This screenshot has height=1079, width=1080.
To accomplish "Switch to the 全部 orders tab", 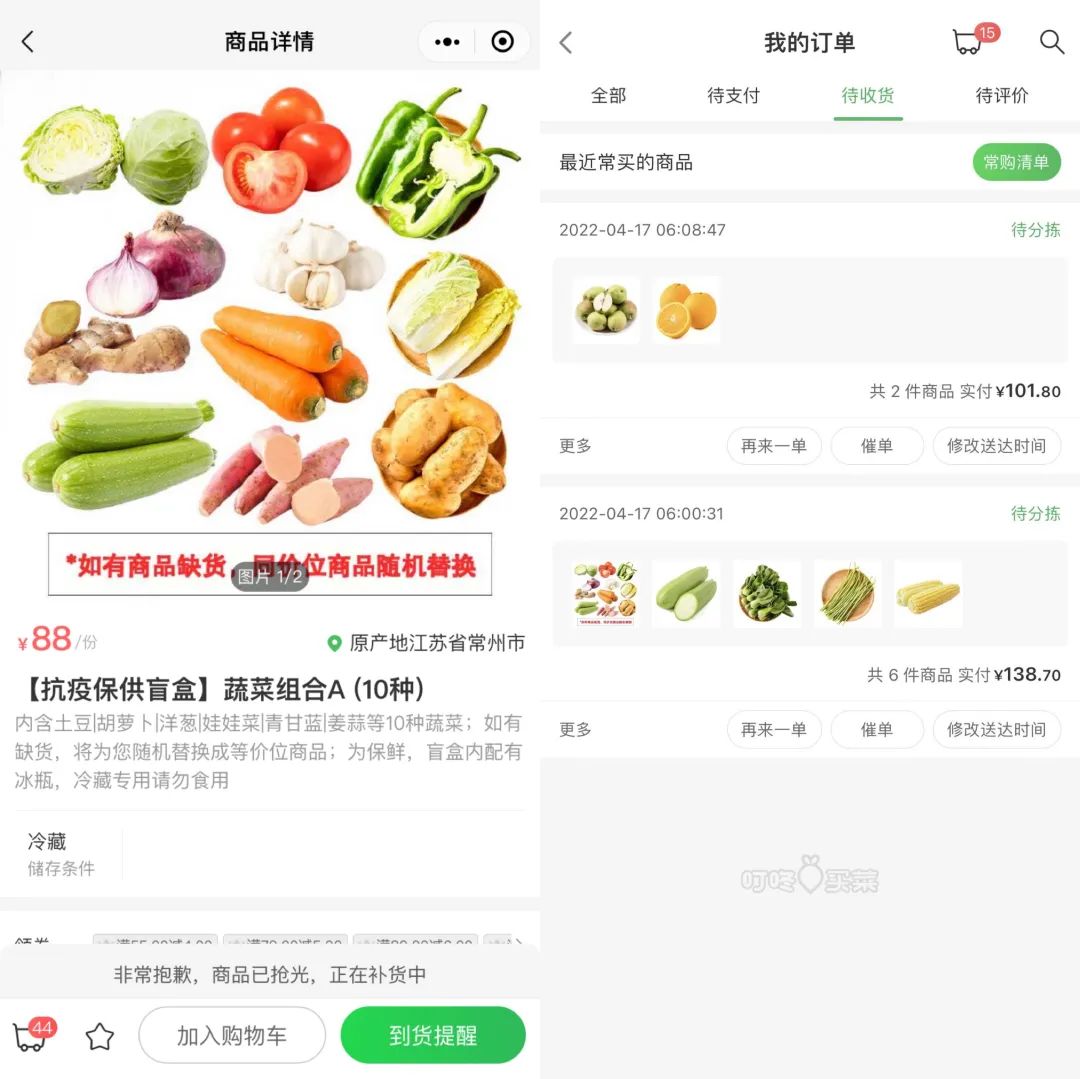I will pyautogui.click(x=608, y=96).
